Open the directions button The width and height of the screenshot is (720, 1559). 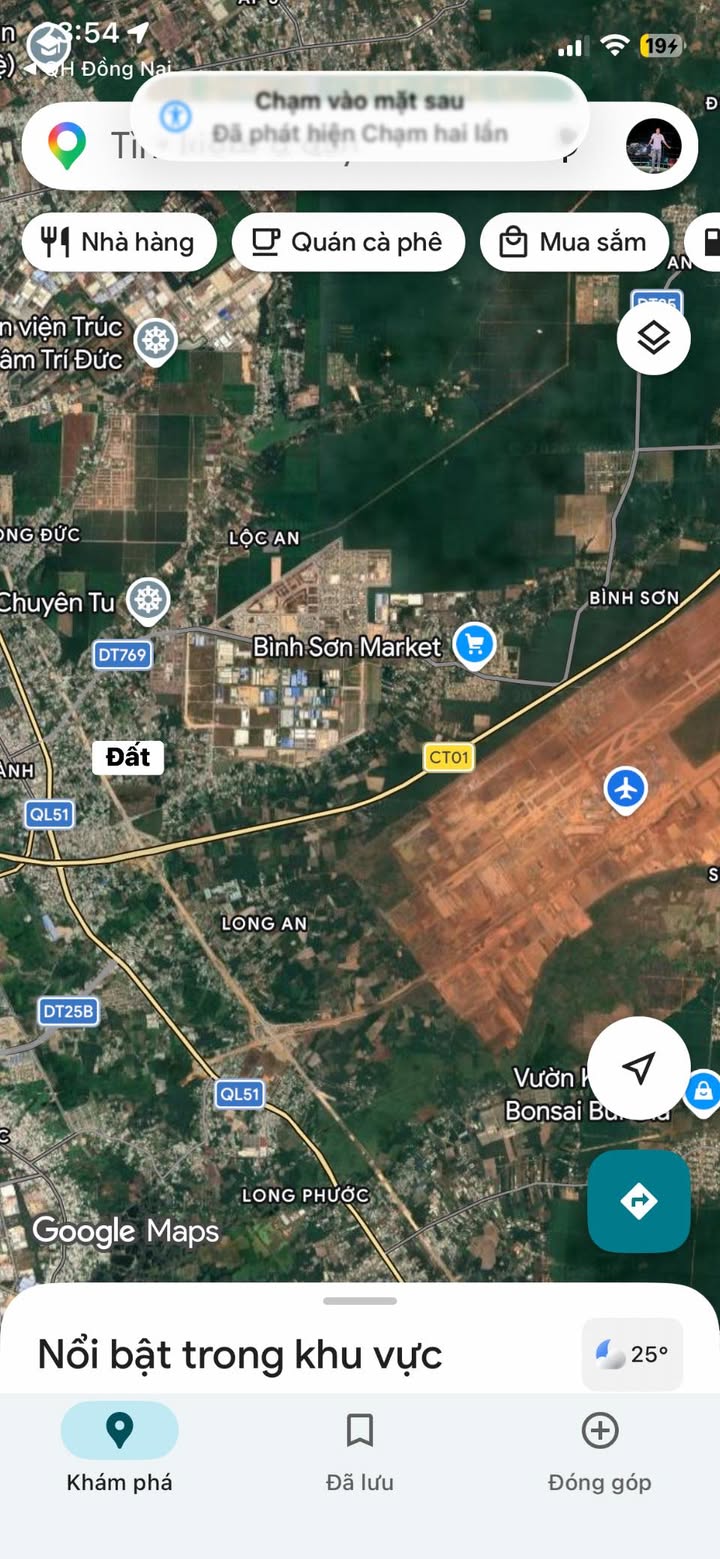coord(638,1200)
